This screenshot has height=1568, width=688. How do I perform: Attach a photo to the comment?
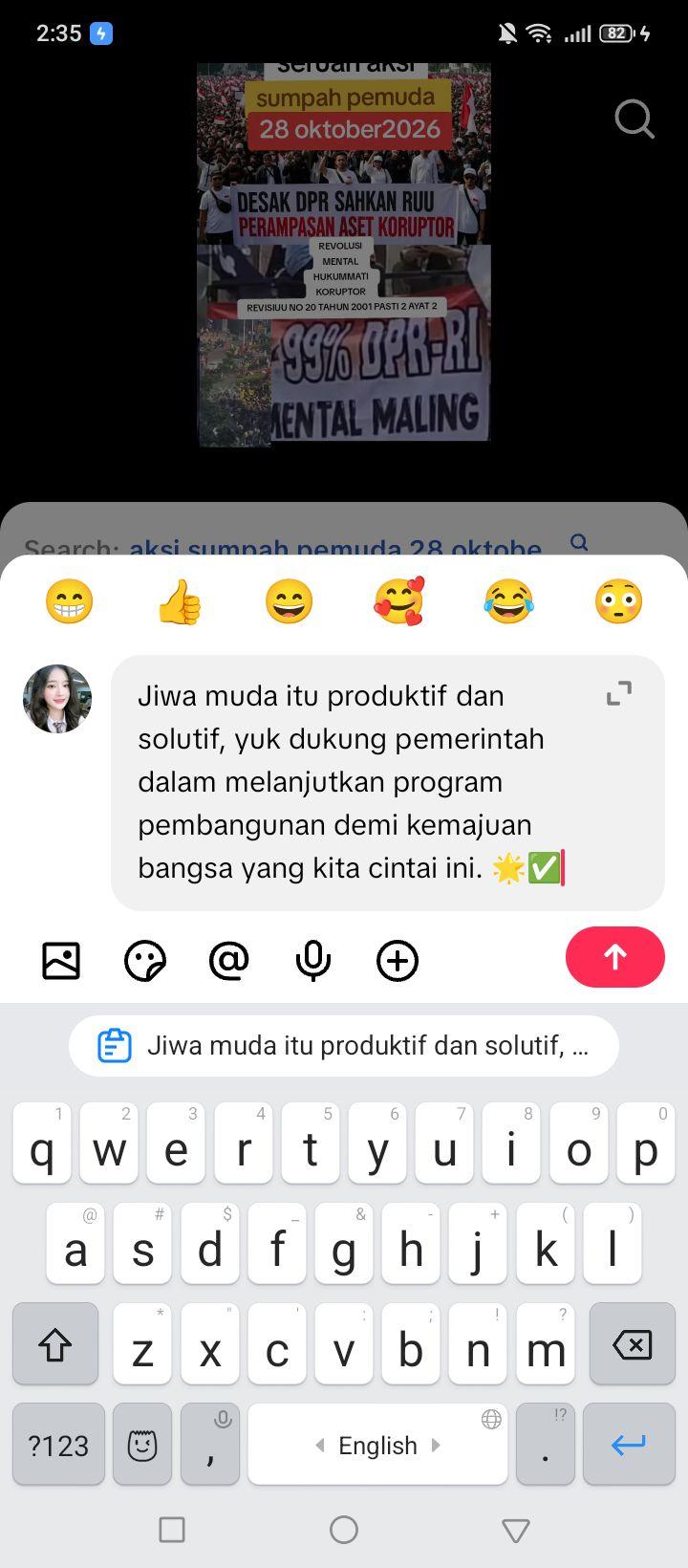[61, 960]
